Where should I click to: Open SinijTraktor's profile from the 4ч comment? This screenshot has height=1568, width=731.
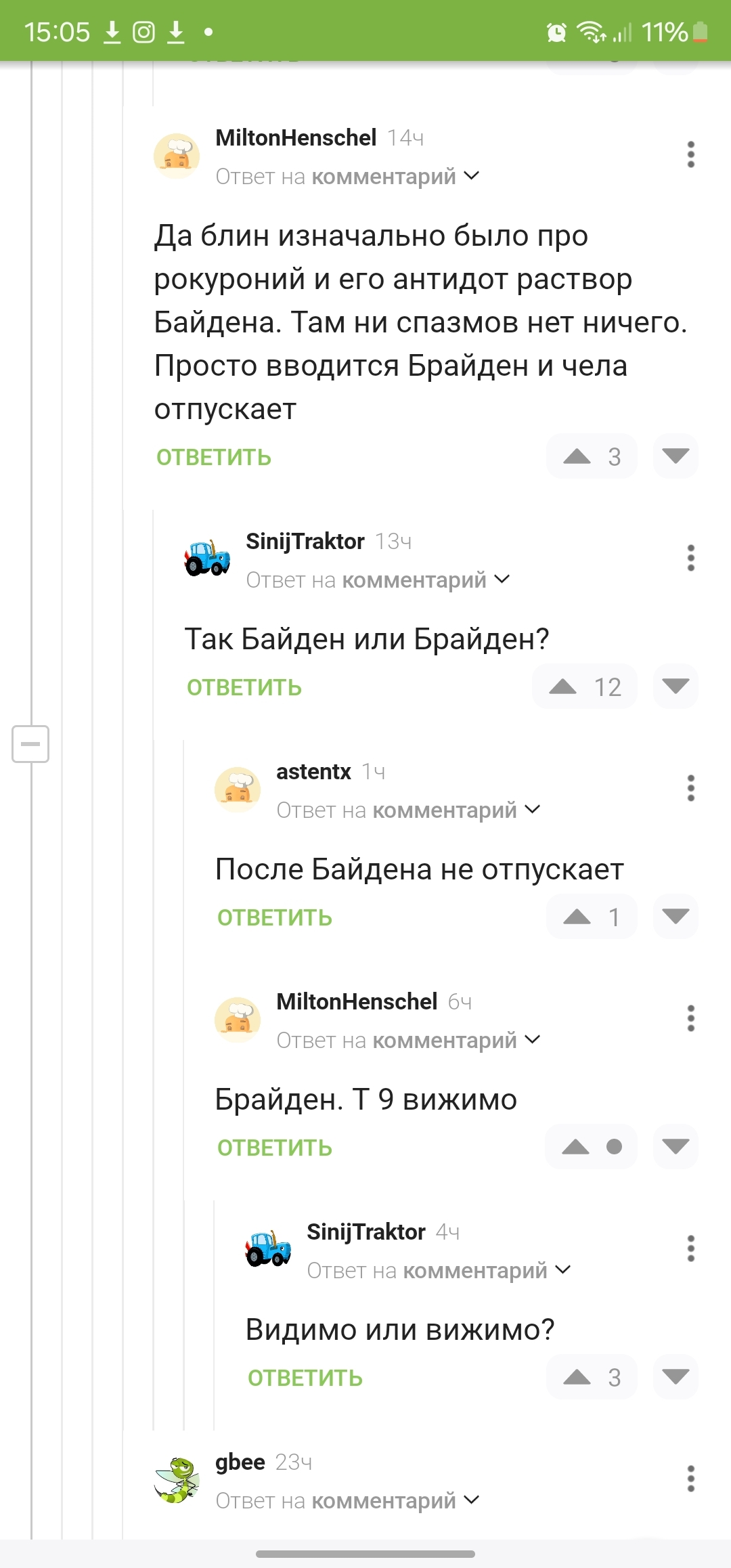click(365, 1232)
